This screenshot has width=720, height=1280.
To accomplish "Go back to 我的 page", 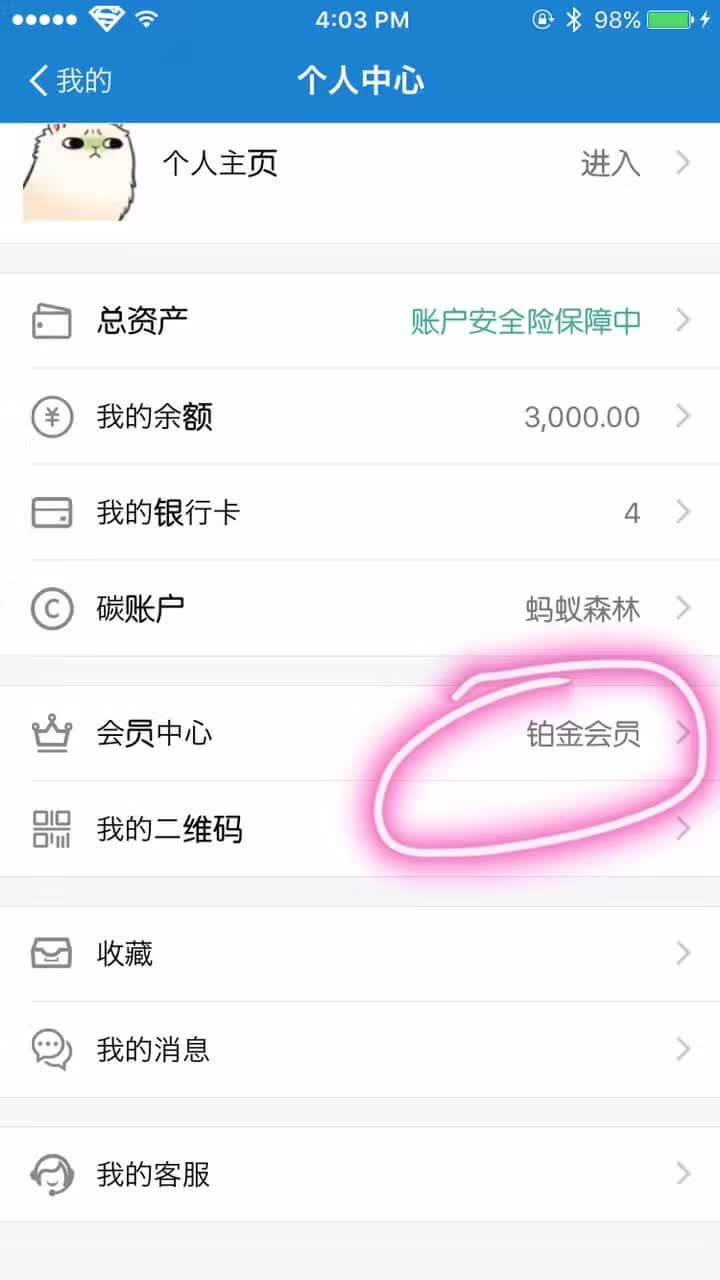I will click(70, 81).
